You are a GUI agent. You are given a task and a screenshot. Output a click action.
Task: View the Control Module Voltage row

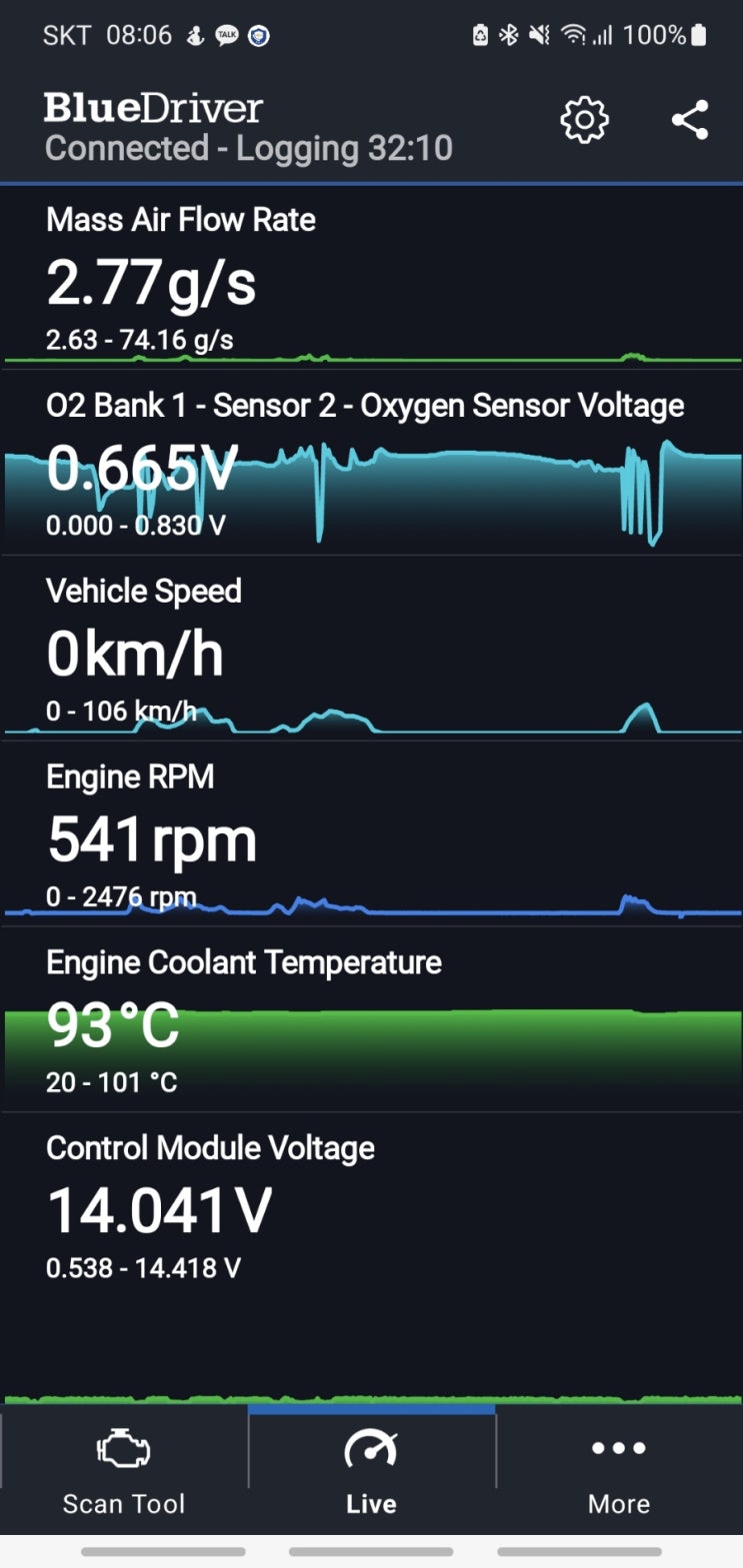371,1205
